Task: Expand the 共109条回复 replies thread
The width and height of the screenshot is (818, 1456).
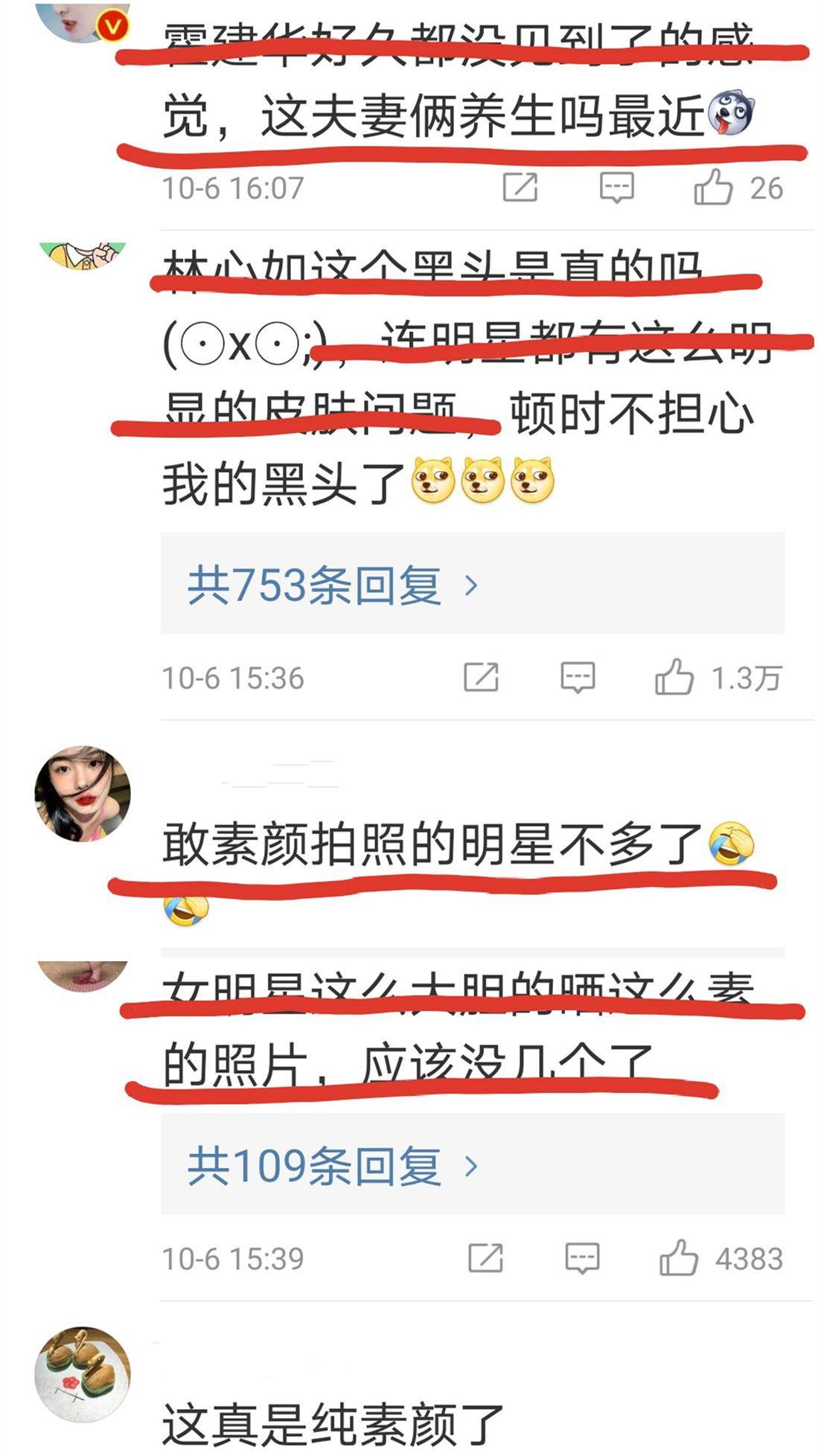Action: [332, 1165]
